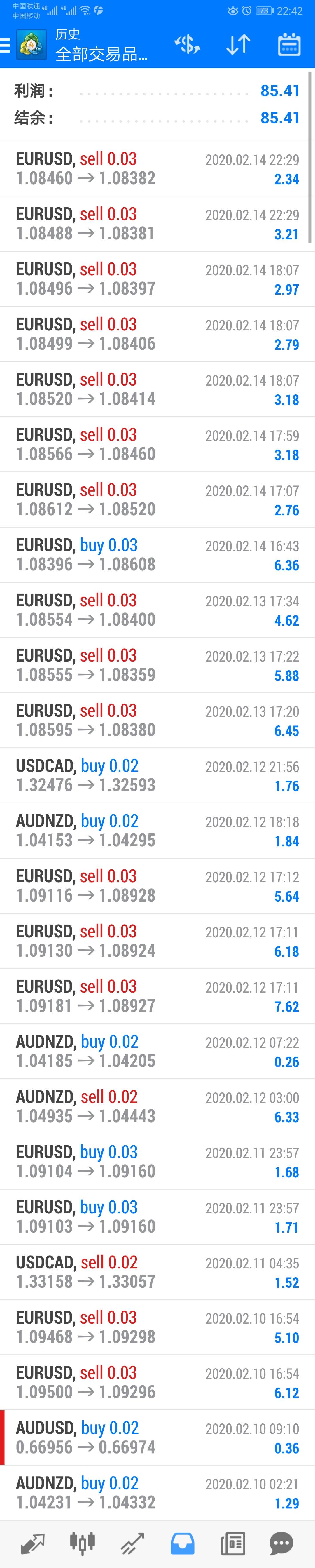This screenshot has height=1568, width=315.
Task: Filter history by trading symbol
Action: 187,44
